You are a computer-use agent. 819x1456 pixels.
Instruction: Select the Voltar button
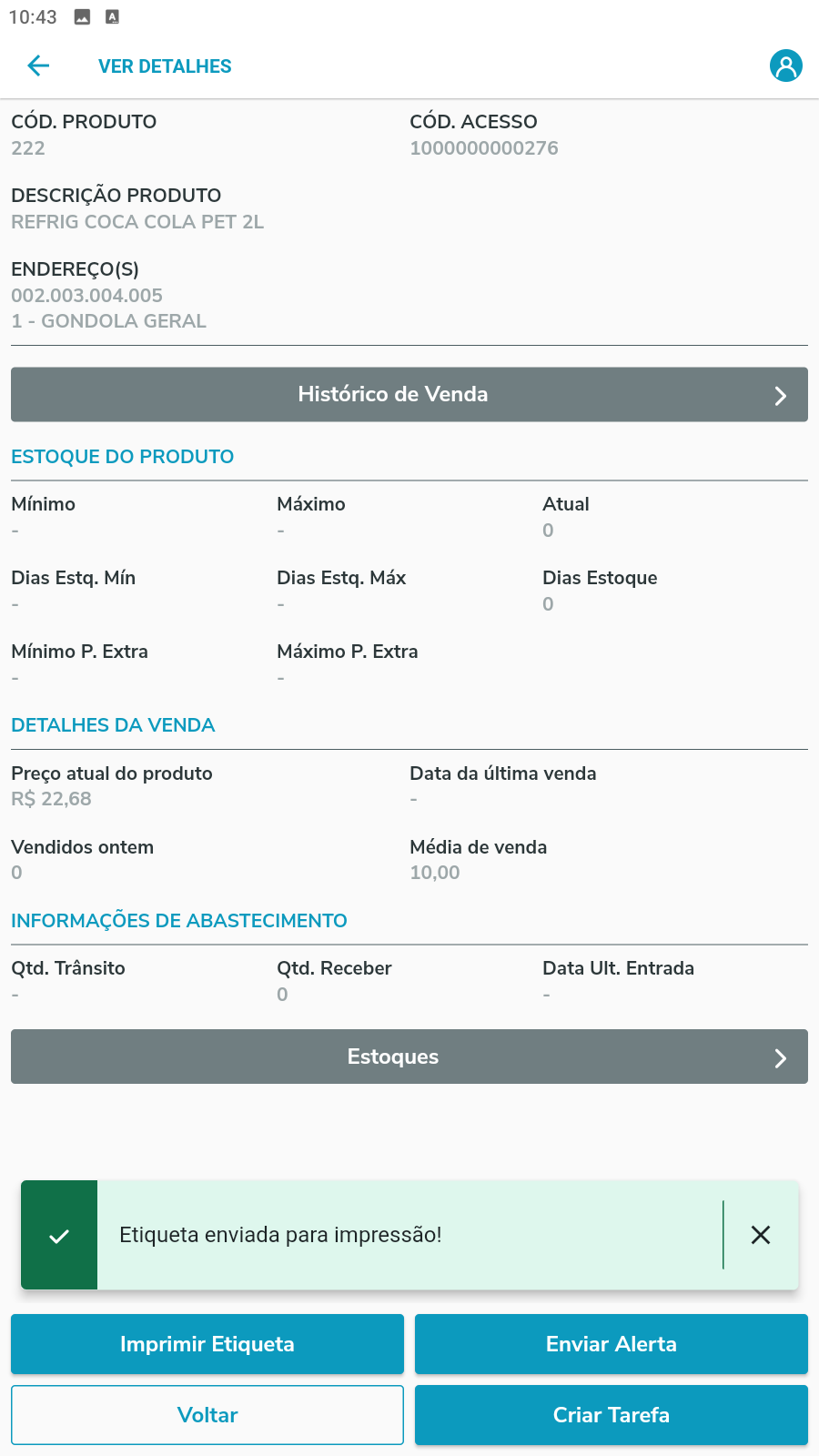tap(207, 1415)
